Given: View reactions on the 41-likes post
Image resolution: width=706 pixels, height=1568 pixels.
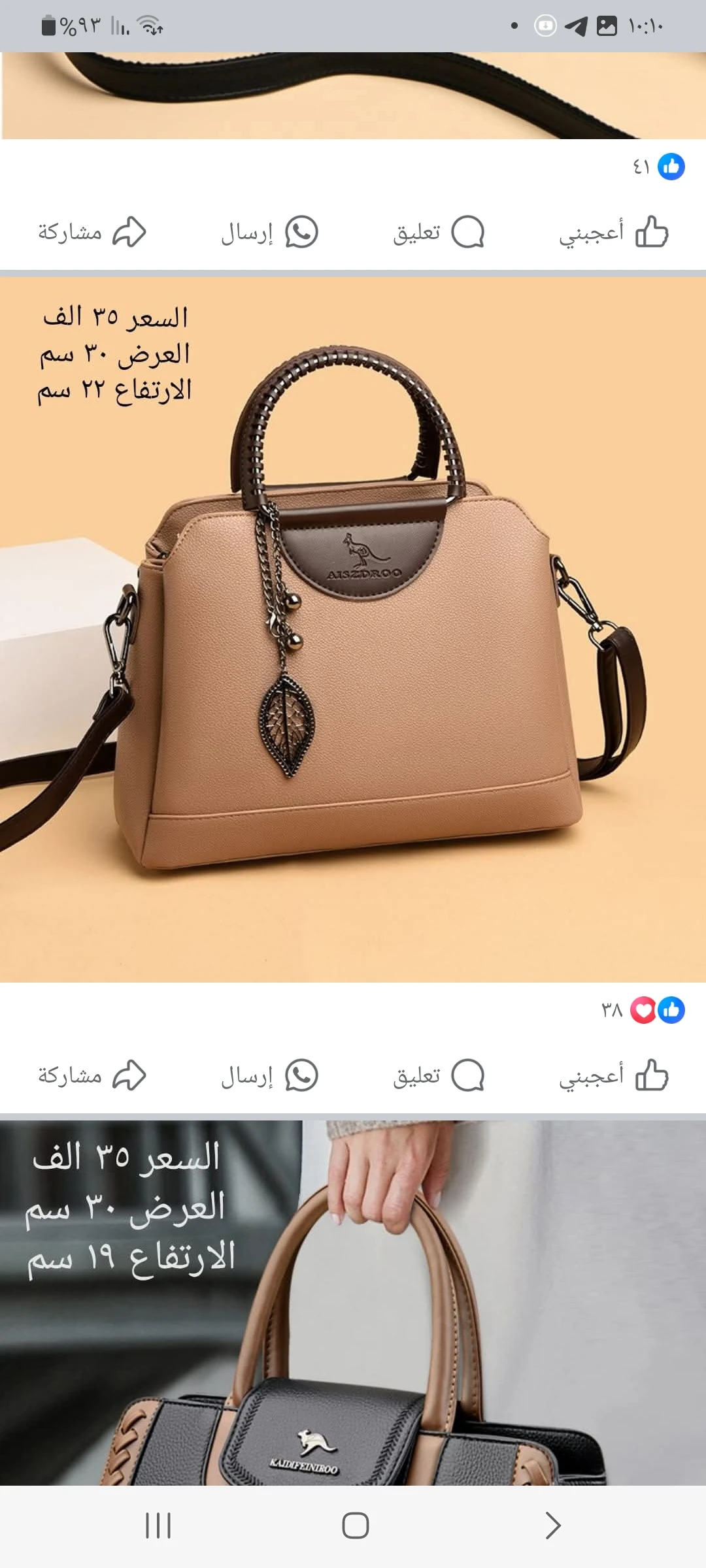Looking at the screenshot, I should (x=658, y=167).
